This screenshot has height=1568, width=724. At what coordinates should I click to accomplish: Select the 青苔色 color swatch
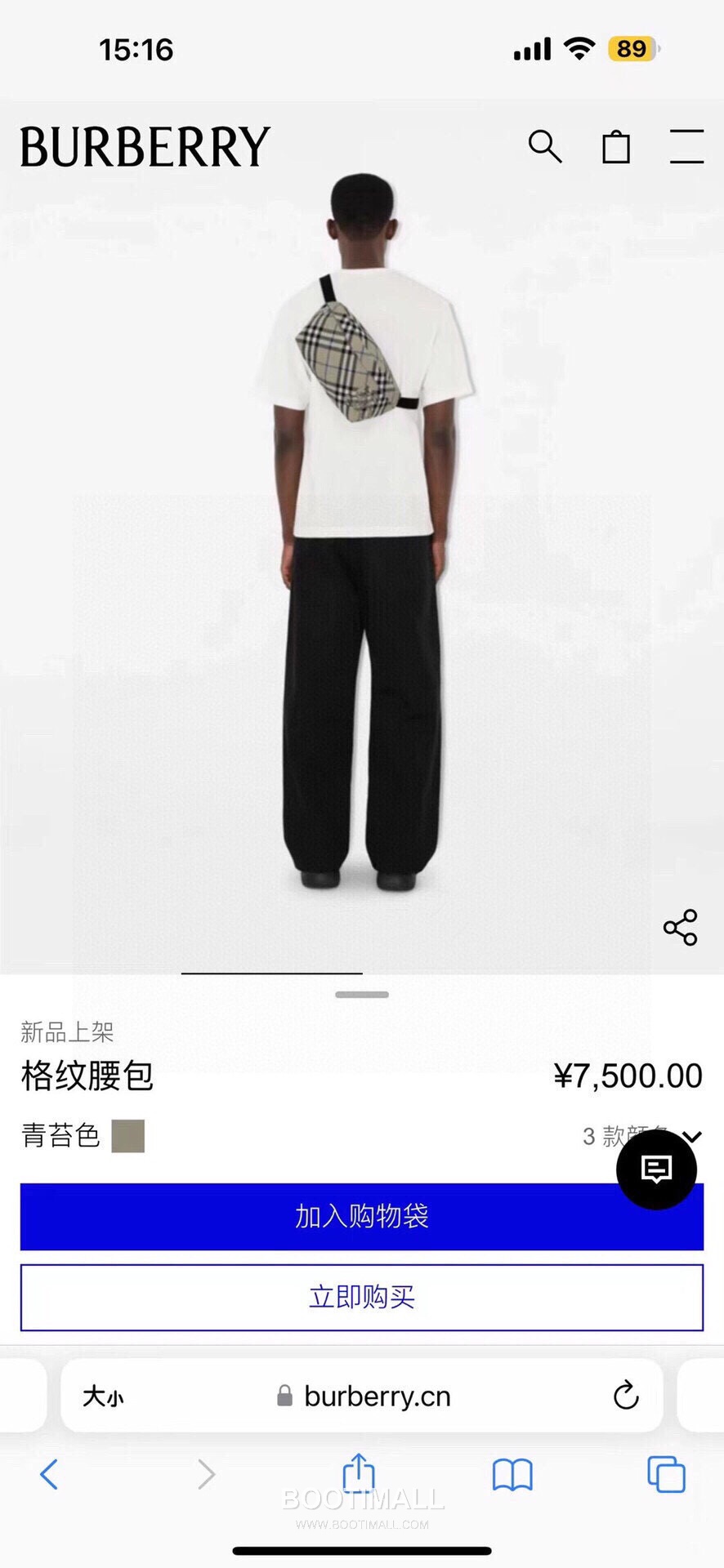[127, 1136]
